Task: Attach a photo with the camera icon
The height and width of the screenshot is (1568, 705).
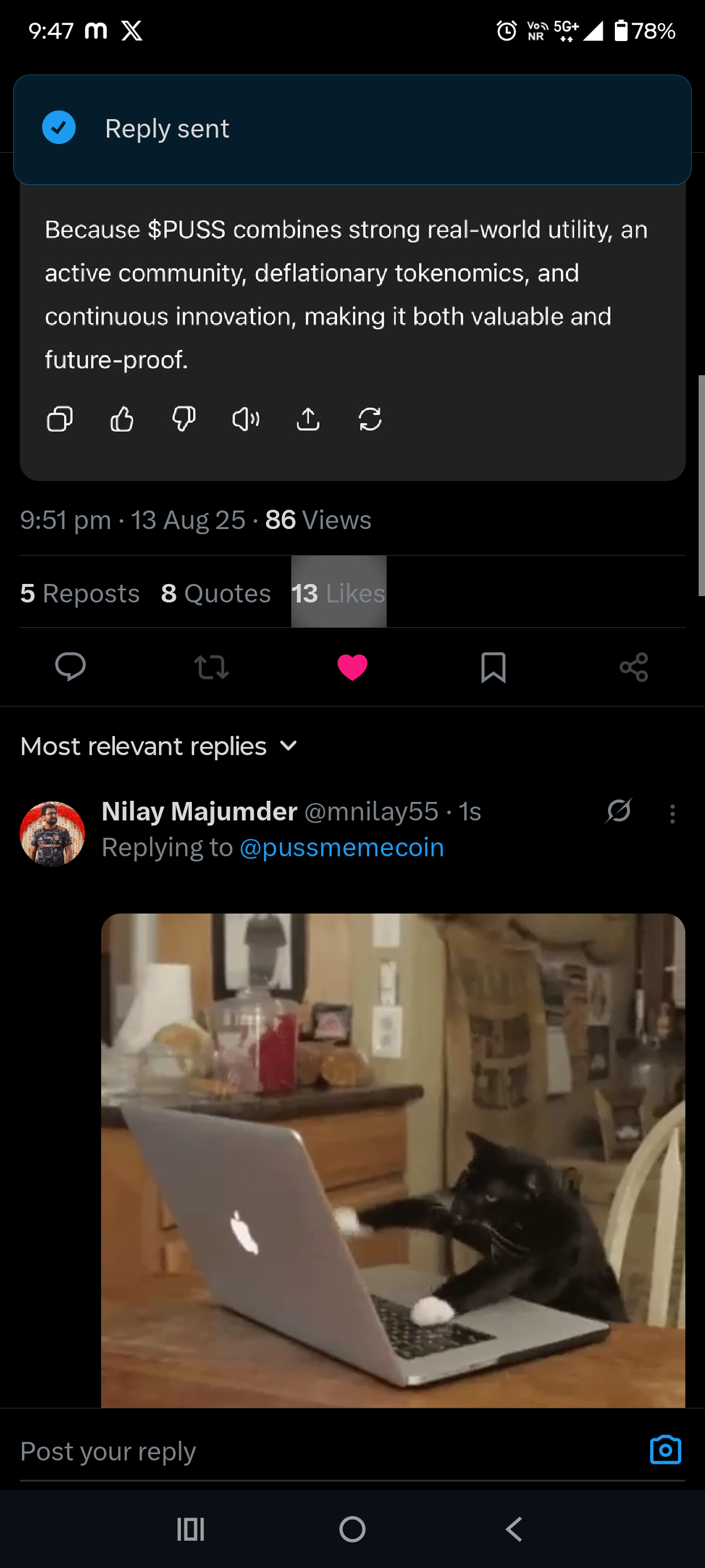Action: pos(666,1450)
